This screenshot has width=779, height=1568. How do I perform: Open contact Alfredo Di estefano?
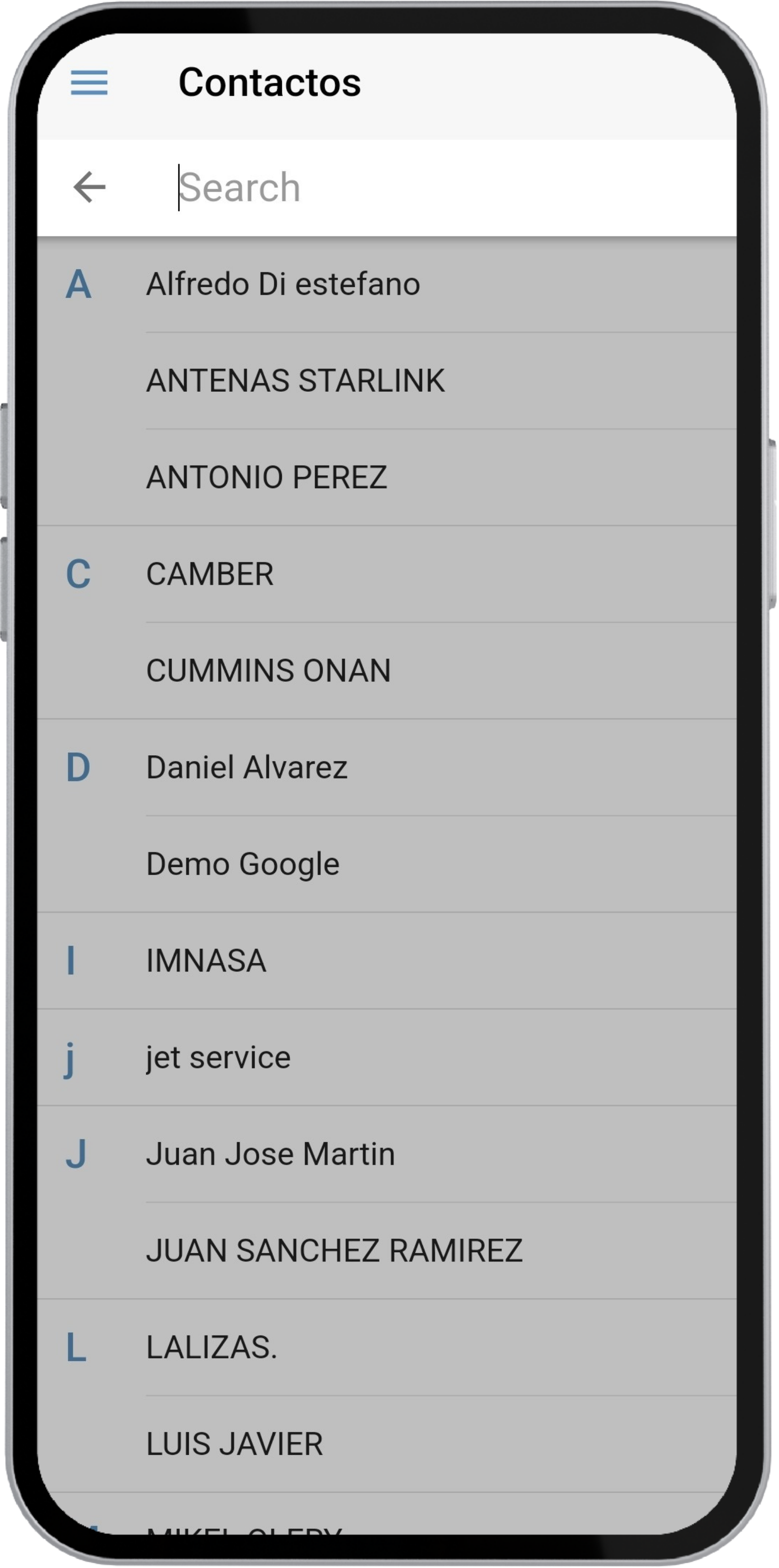[283, 284]
